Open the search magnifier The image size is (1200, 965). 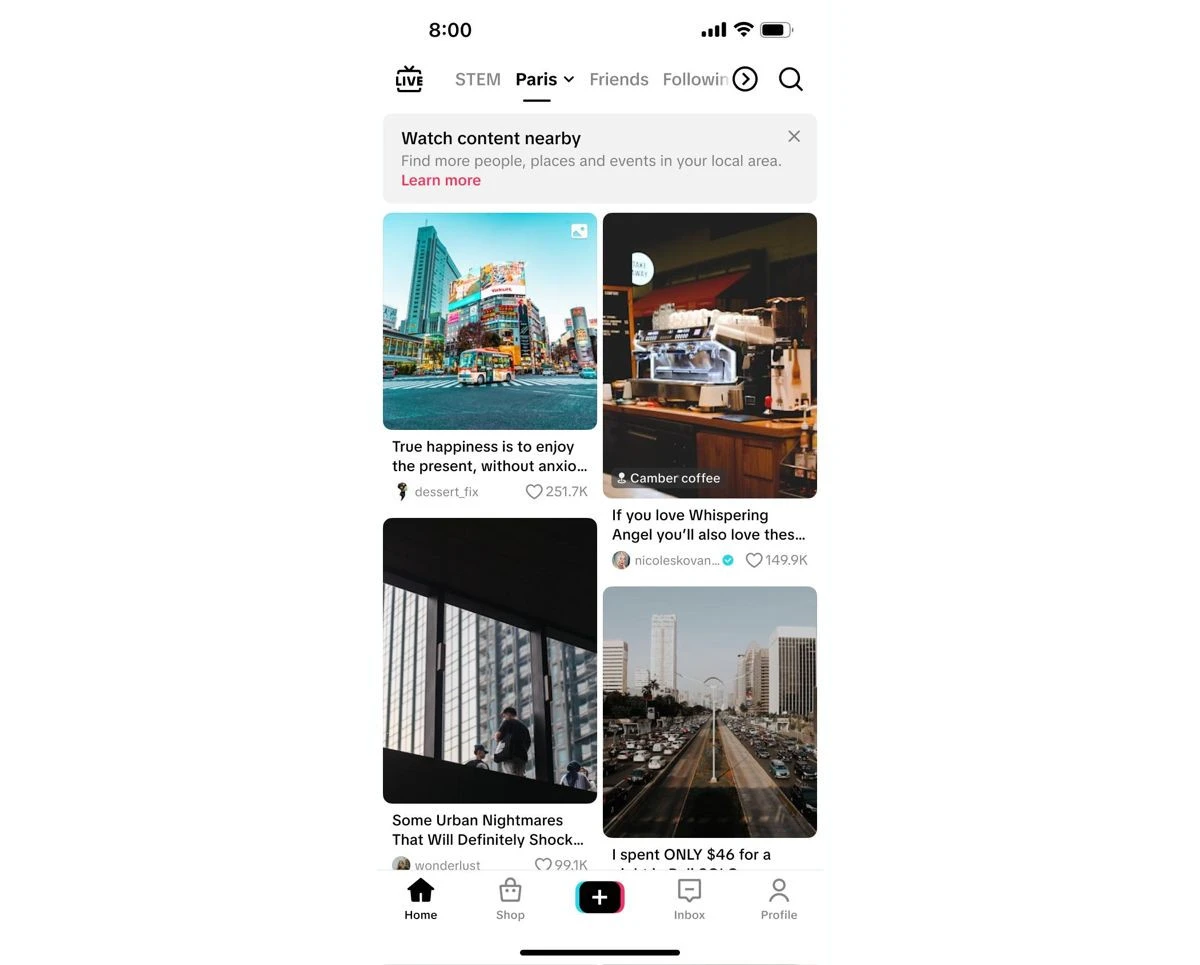790,79
